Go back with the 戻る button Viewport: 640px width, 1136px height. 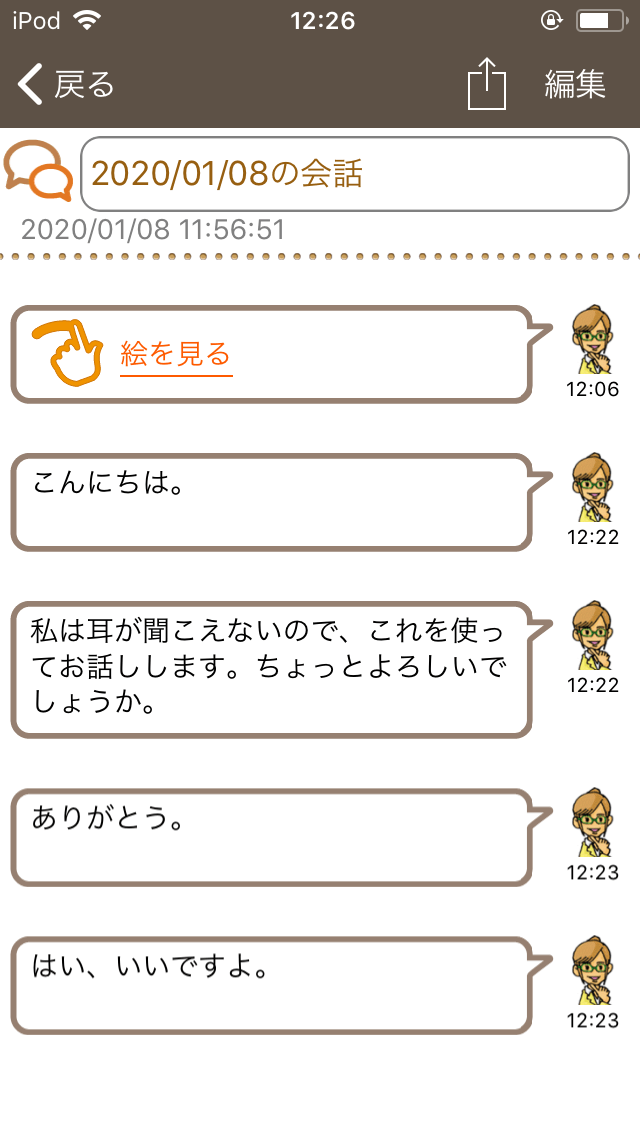(x=66, y=85)
